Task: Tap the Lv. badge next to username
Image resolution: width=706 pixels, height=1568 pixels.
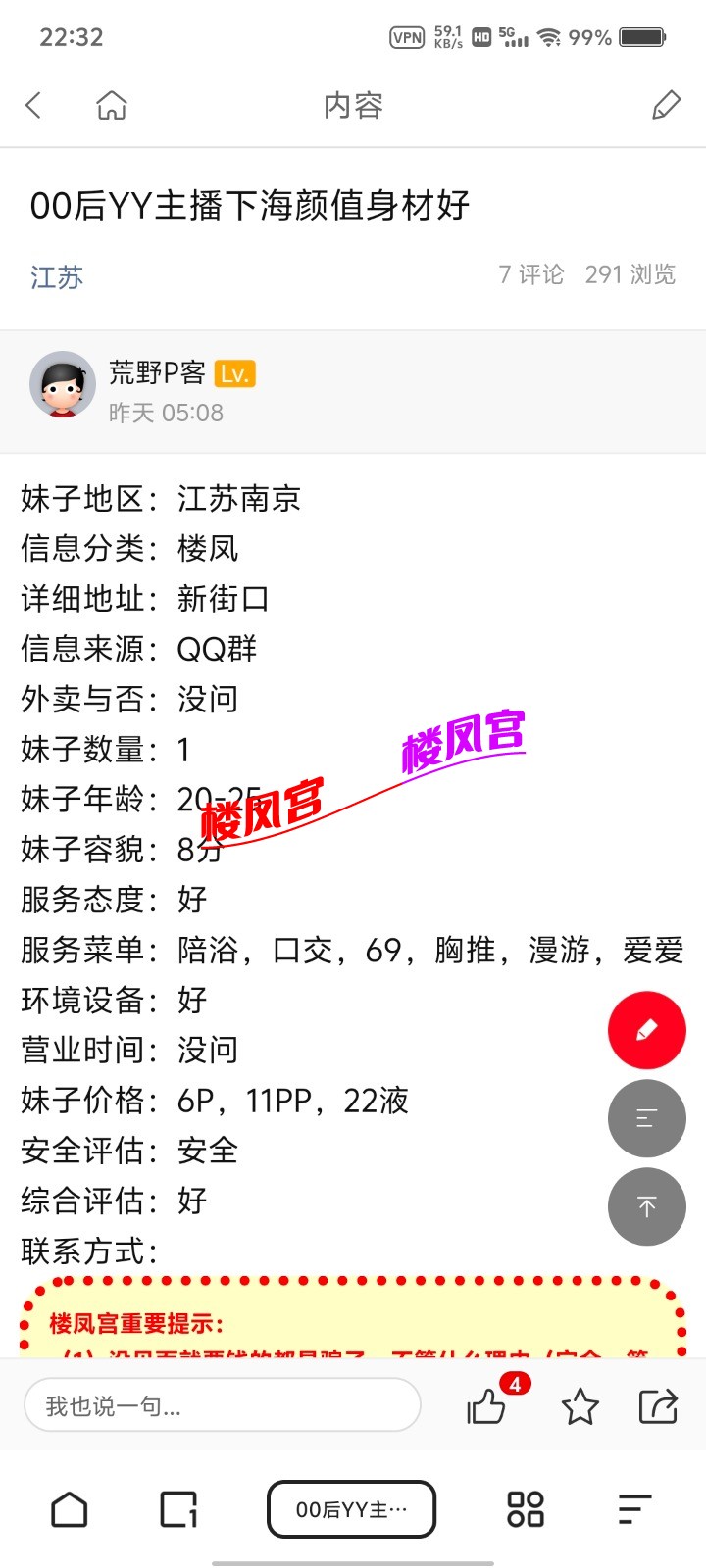Action: point(235,373)
